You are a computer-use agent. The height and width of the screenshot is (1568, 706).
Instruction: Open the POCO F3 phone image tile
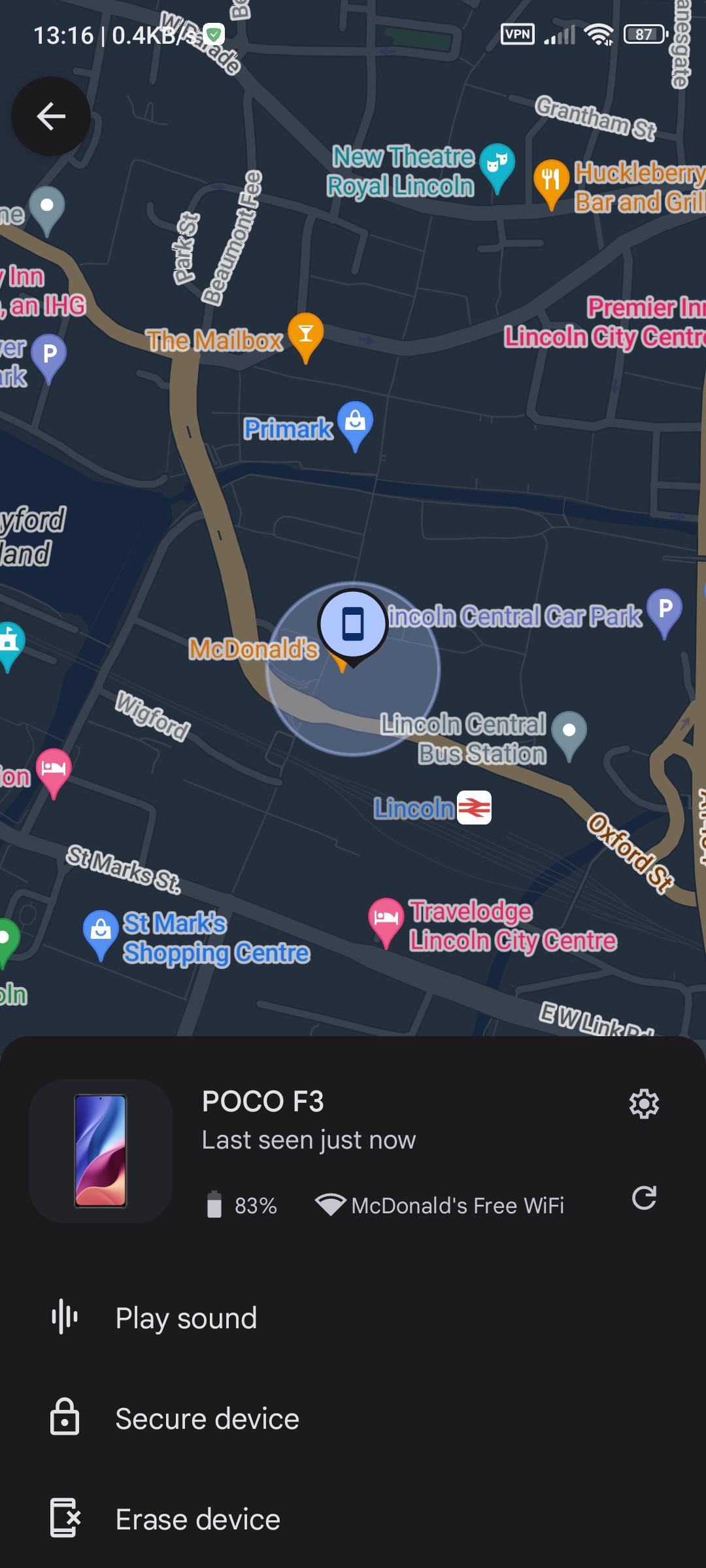(101, 1151)
